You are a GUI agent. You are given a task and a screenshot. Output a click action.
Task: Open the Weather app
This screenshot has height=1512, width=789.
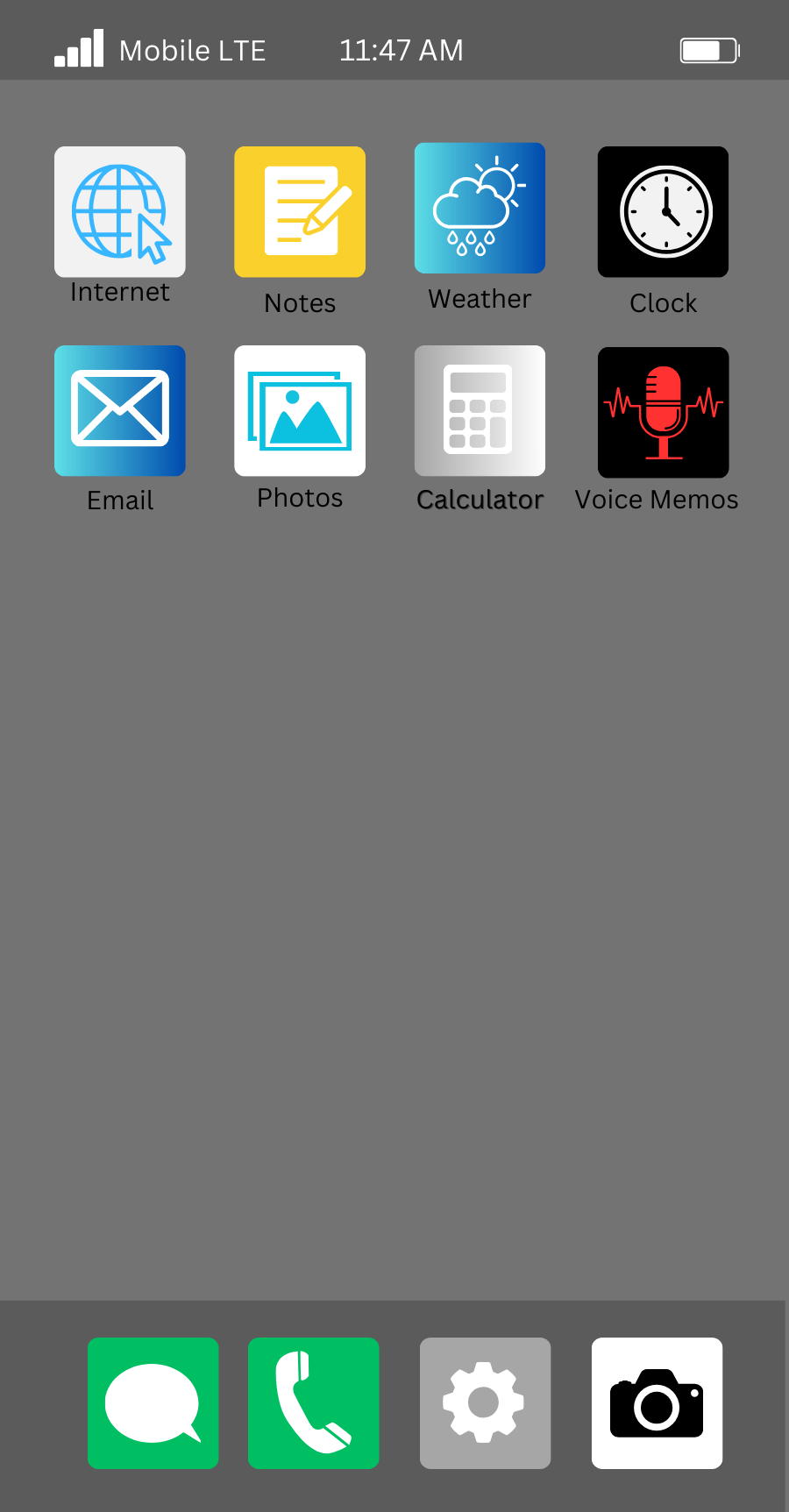click(x=480, y=208)
